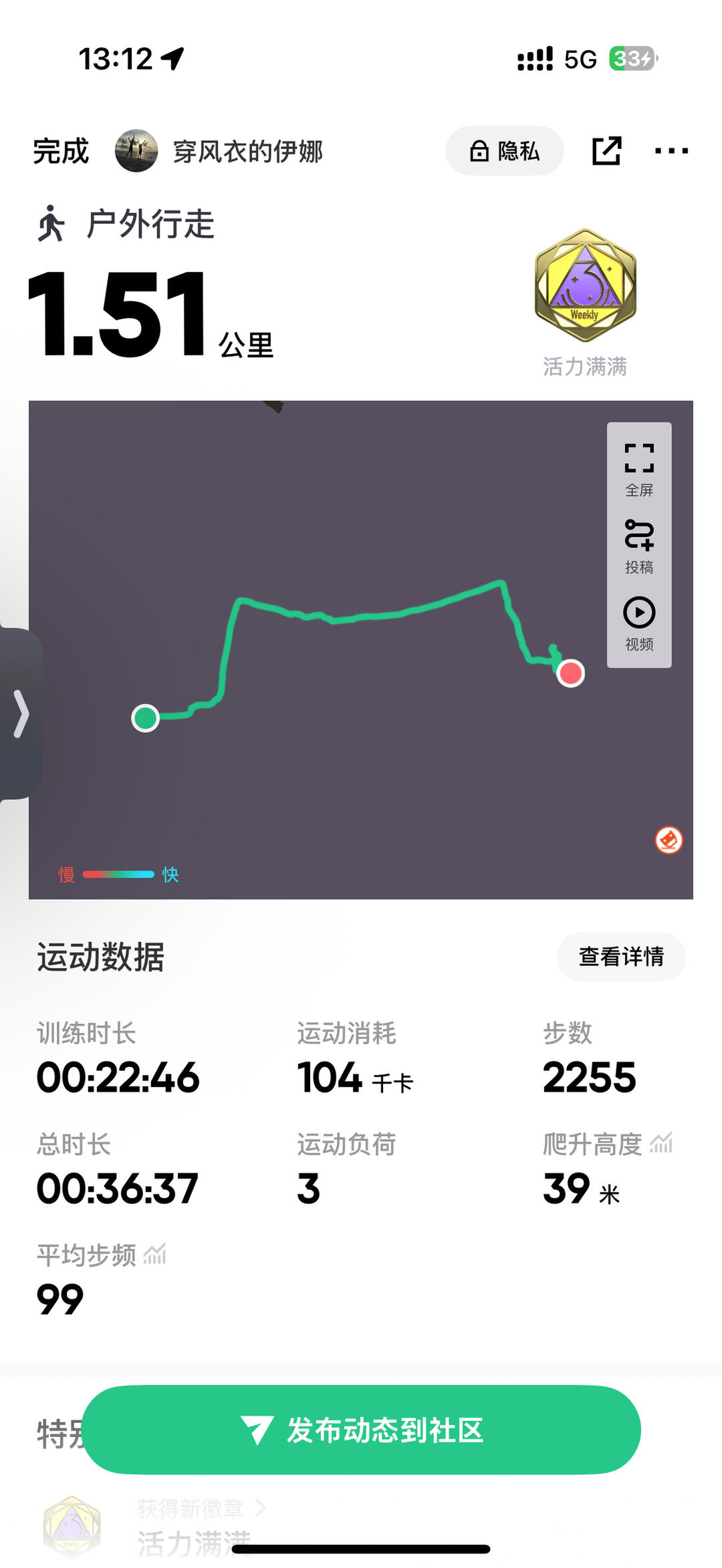Screen dimensions: 722x1568
Task: Tap 完成 to finish and go back
Action: (x=60, y=151)
